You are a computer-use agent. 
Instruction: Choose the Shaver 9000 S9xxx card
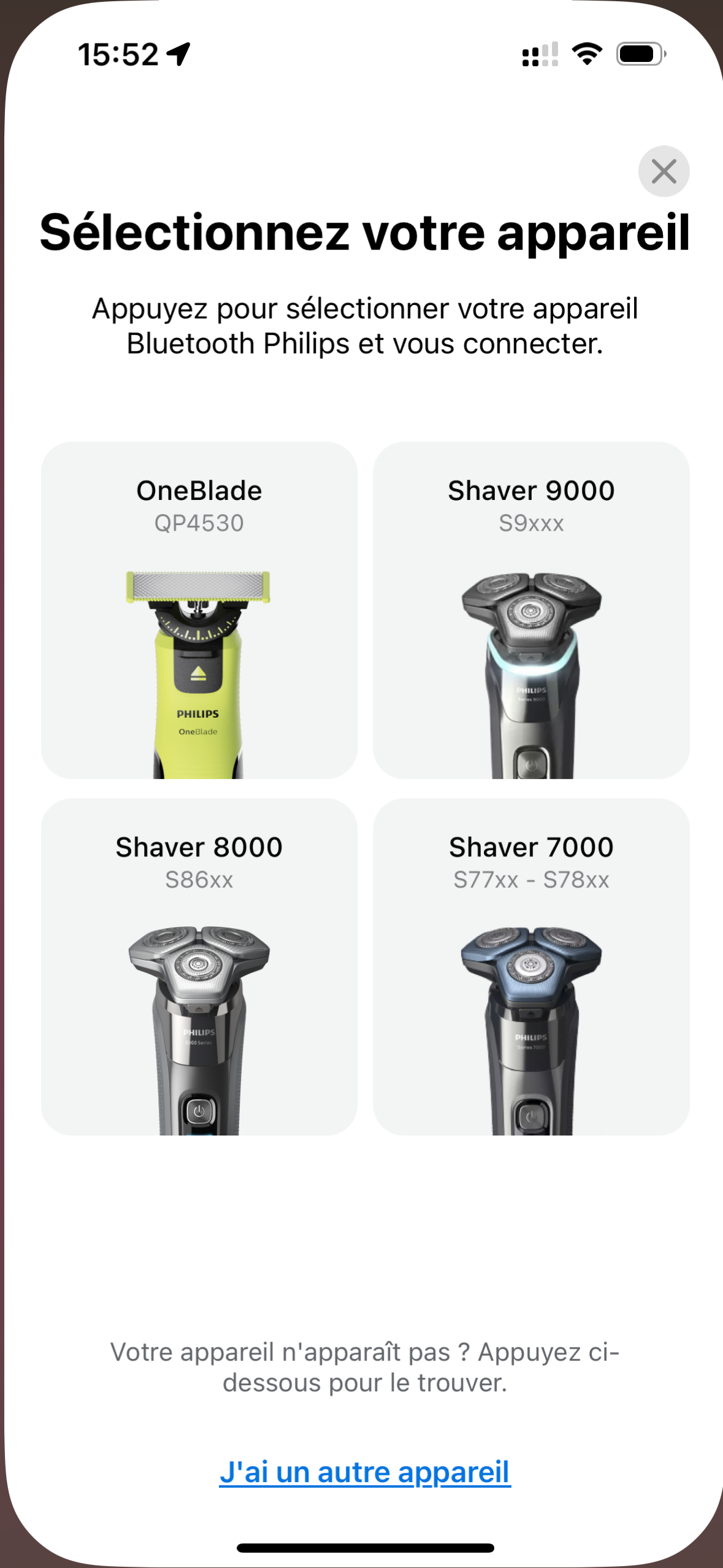coord(531,610)
